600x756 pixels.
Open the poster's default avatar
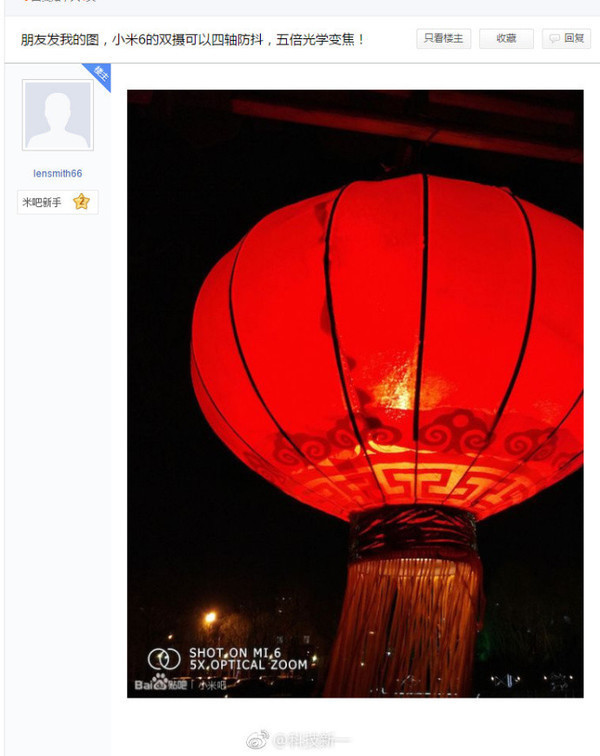coord(57,116)
